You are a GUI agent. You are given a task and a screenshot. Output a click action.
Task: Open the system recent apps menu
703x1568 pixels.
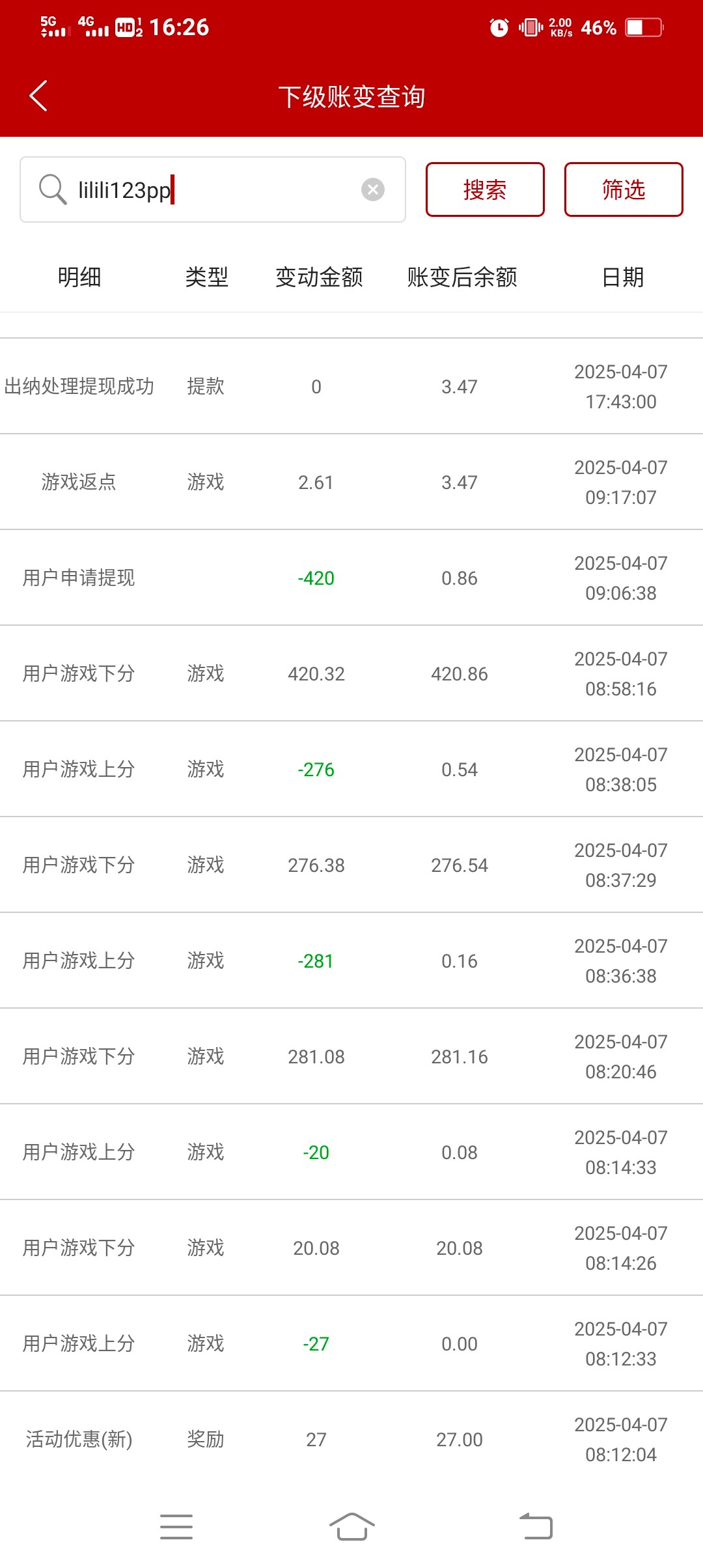[x=176, y=1527]
